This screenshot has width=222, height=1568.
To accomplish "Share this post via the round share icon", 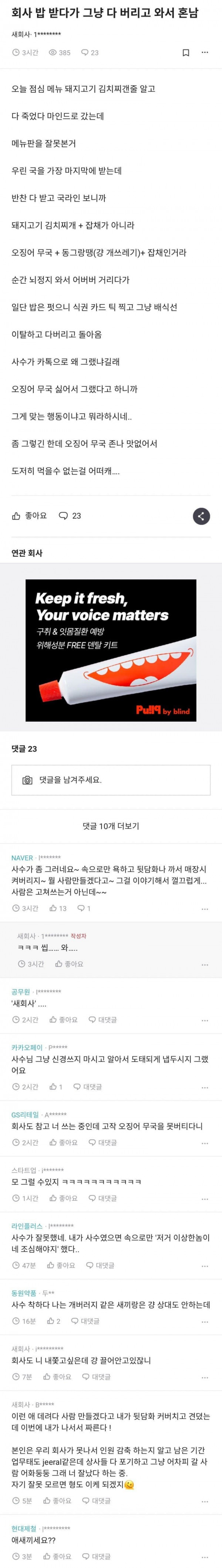I will (201, 516).
